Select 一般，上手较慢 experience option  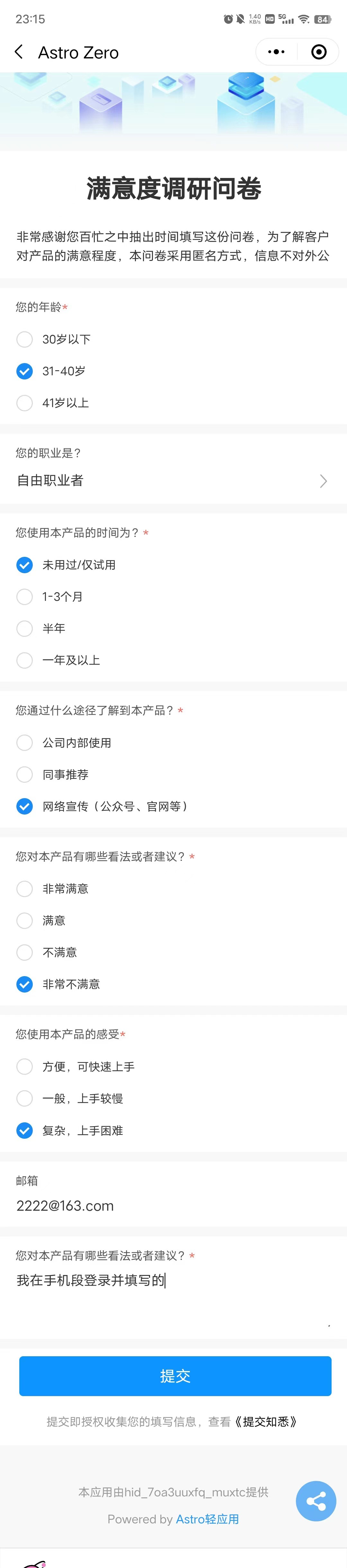pyautogui.click(x=24, y=1098)
